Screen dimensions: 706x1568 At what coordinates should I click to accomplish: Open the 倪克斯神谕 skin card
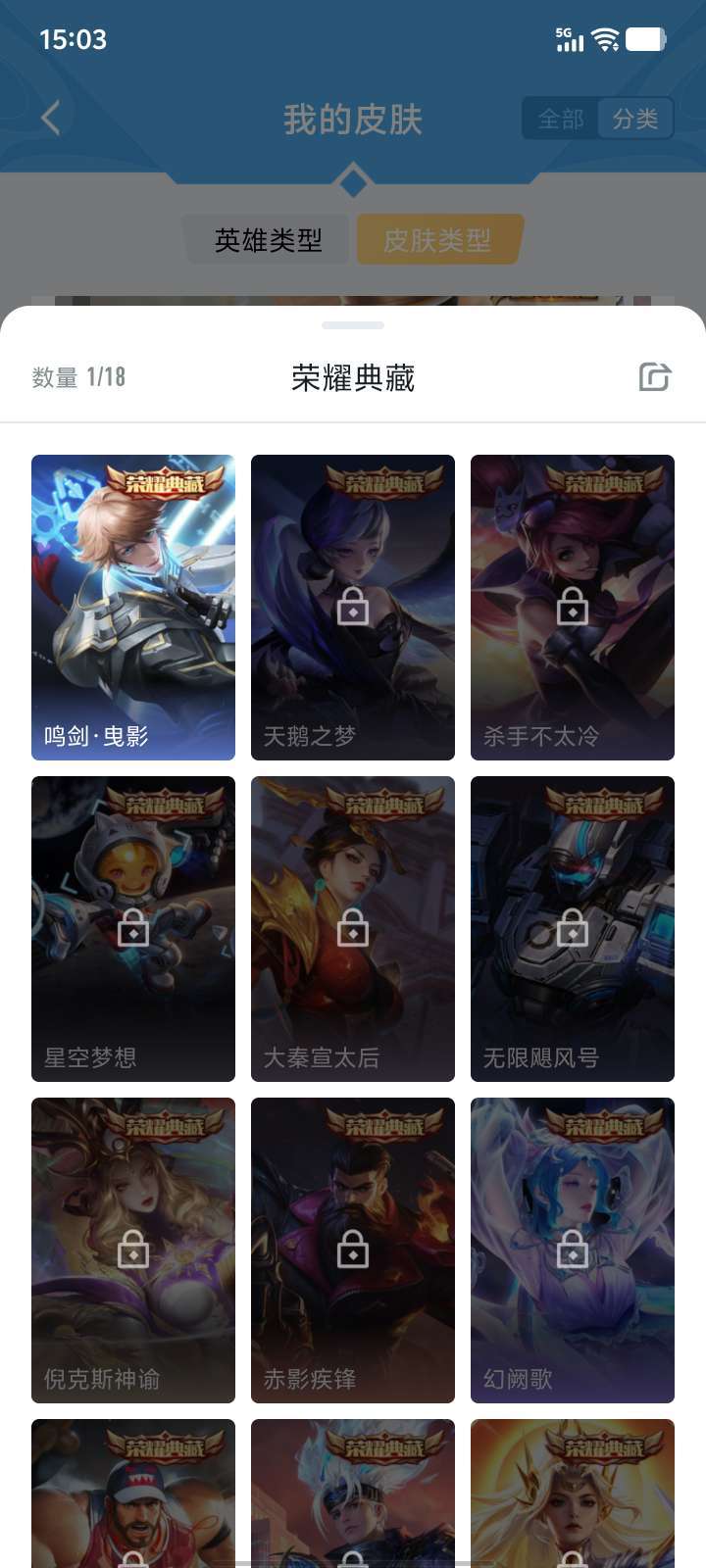tap(133, 1249)
